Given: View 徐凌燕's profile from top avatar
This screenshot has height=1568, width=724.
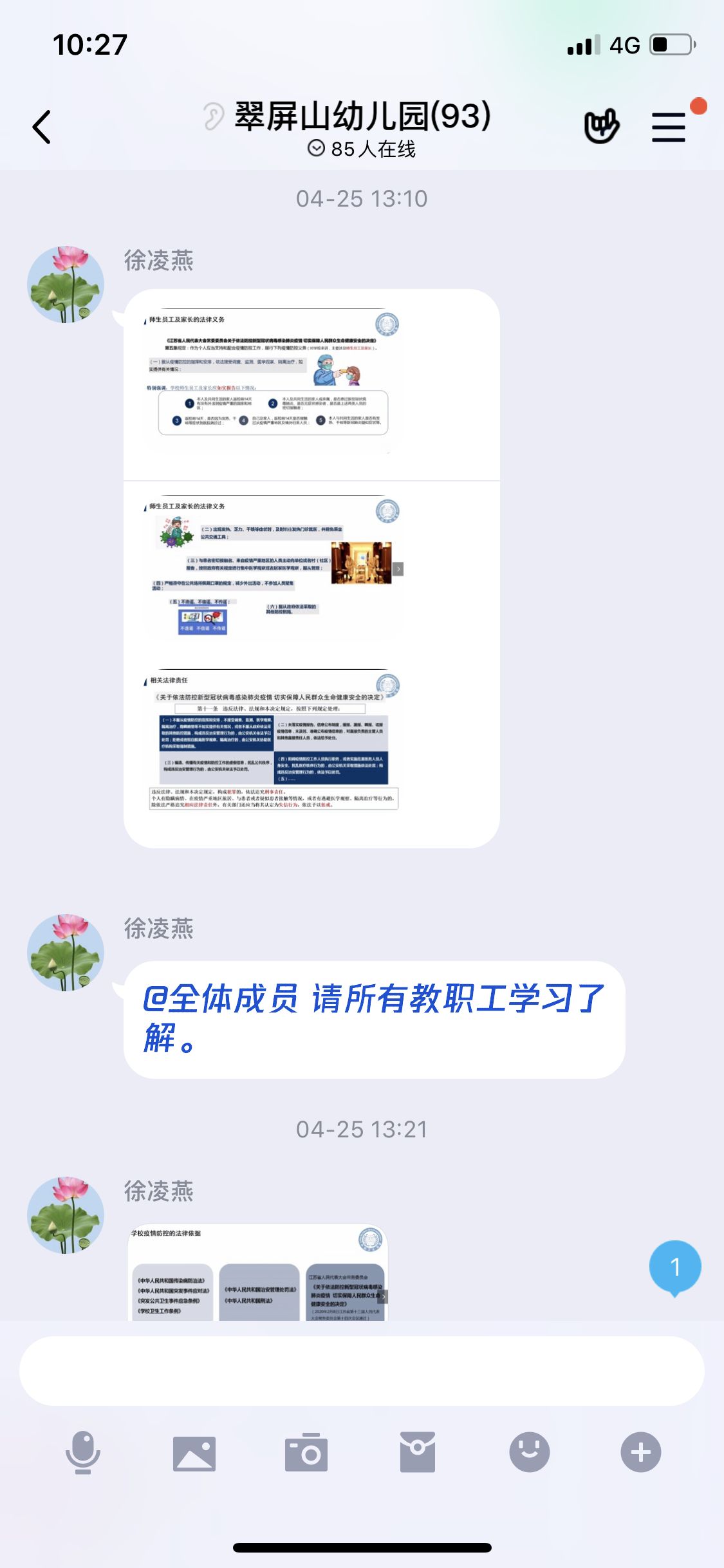Looking at the screenshot, I should click(x=66, y=284).
